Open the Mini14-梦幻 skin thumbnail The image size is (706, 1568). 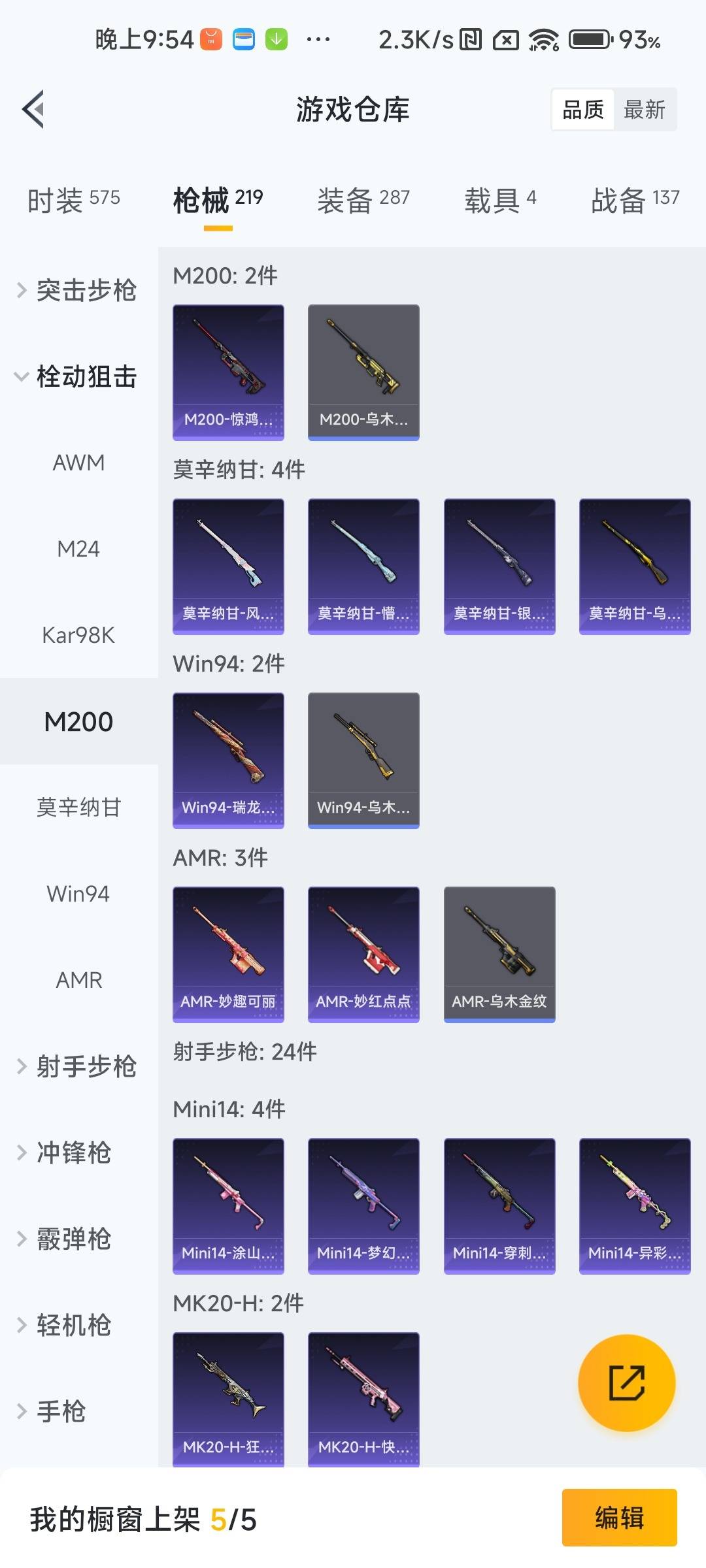[x=363, y=1205]
